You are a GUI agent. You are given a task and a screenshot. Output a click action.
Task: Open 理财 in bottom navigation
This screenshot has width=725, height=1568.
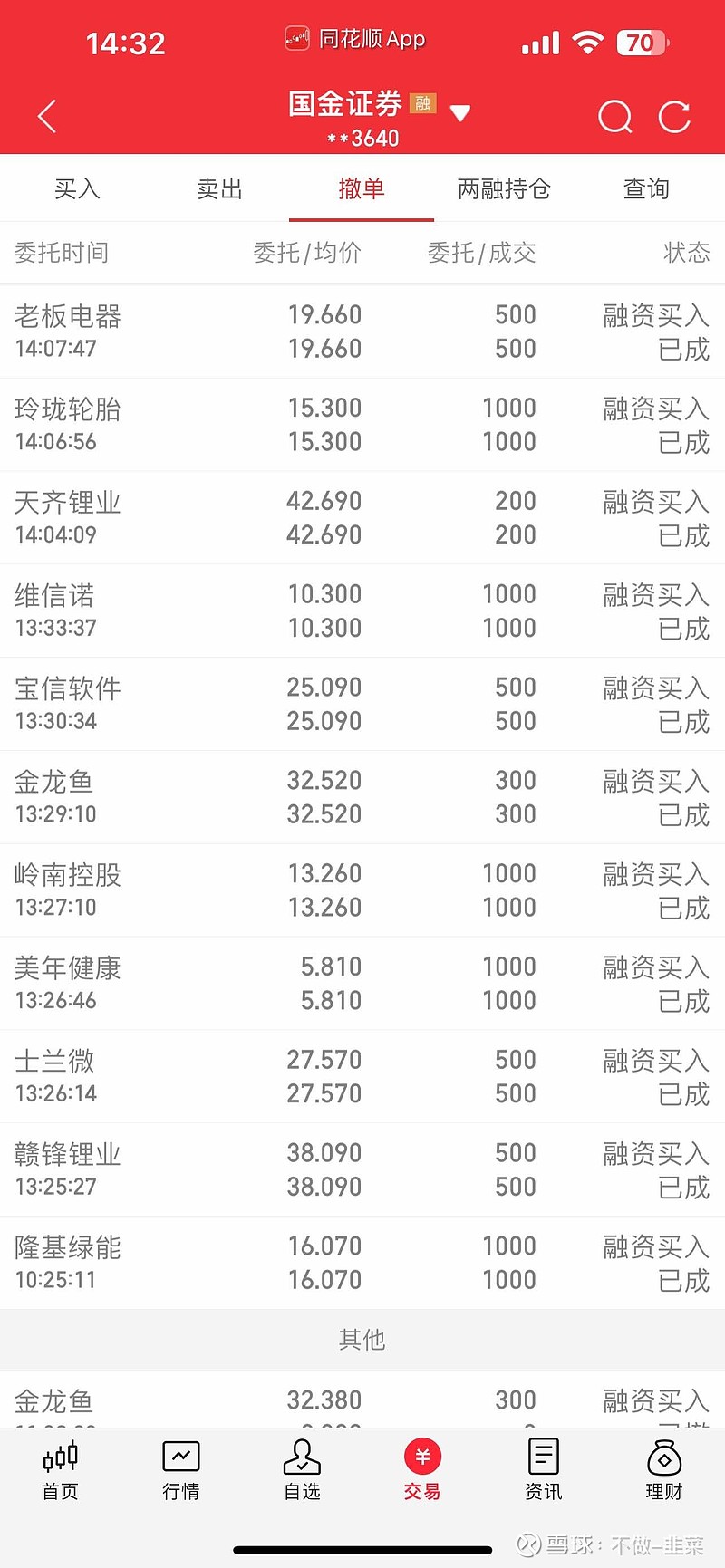pyautogui.click(x=664, y=1470)
